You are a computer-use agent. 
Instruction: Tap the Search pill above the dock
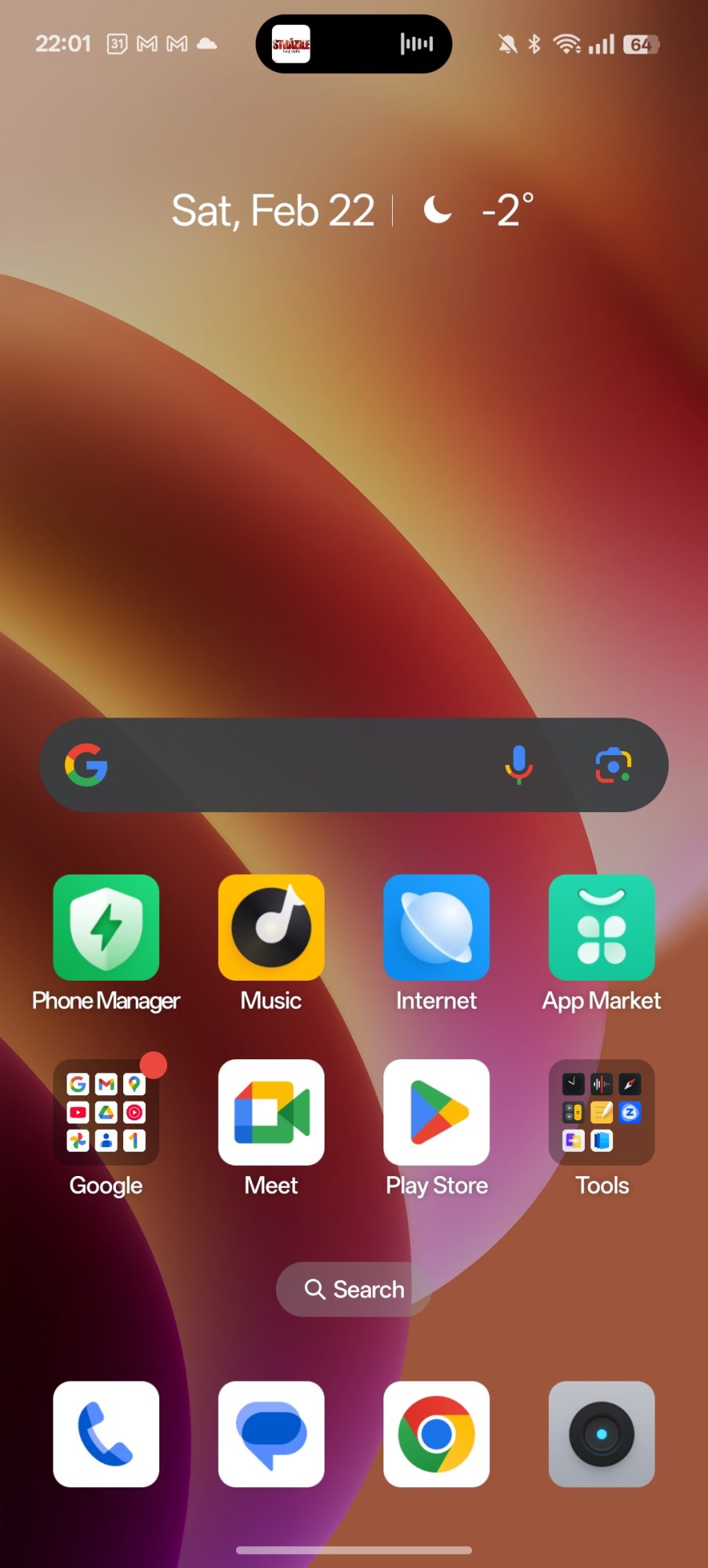[354, 1290]
